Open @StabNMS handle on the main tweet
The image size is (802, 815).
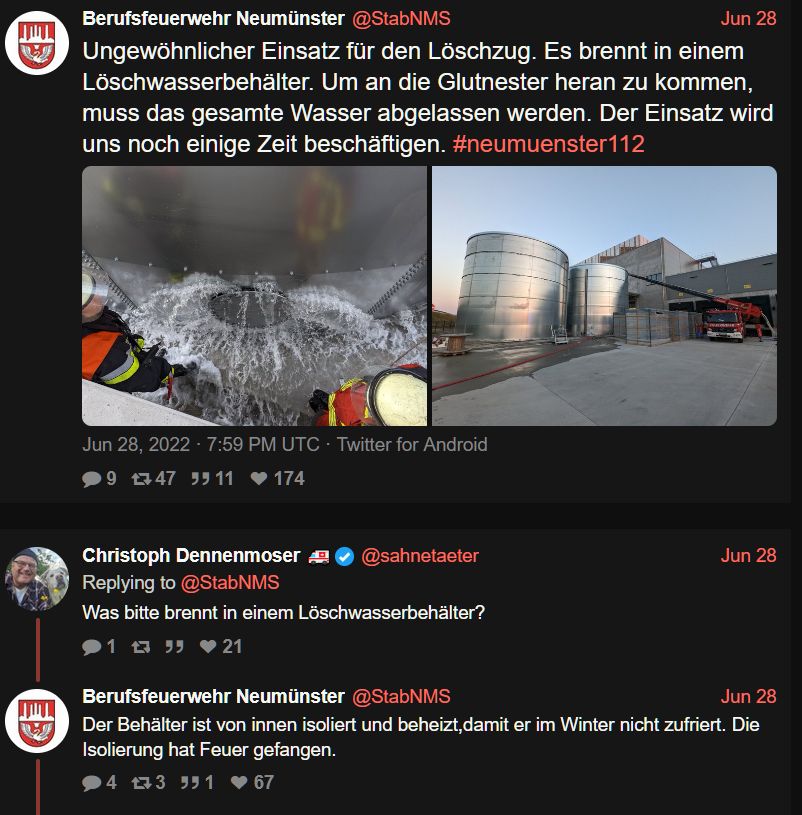tap(402, 18)
